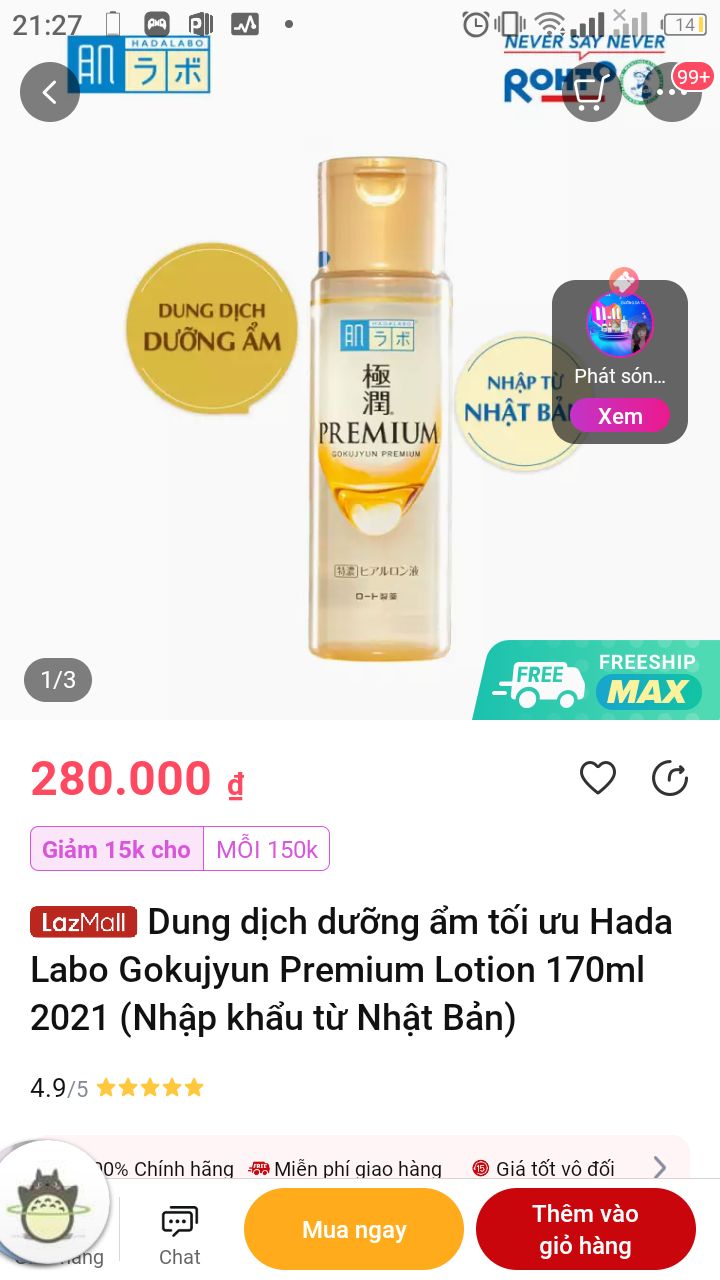Open the overflow menu with 99+ badge
Image resolution: width=720 pixels, height=1280 pixels.
point(672,92)
